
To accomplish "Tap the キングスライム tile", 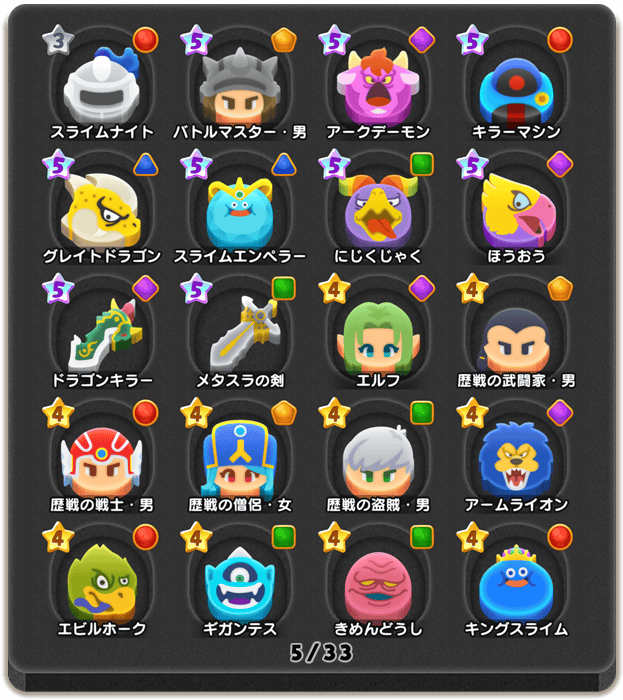I will pos(516,583).
